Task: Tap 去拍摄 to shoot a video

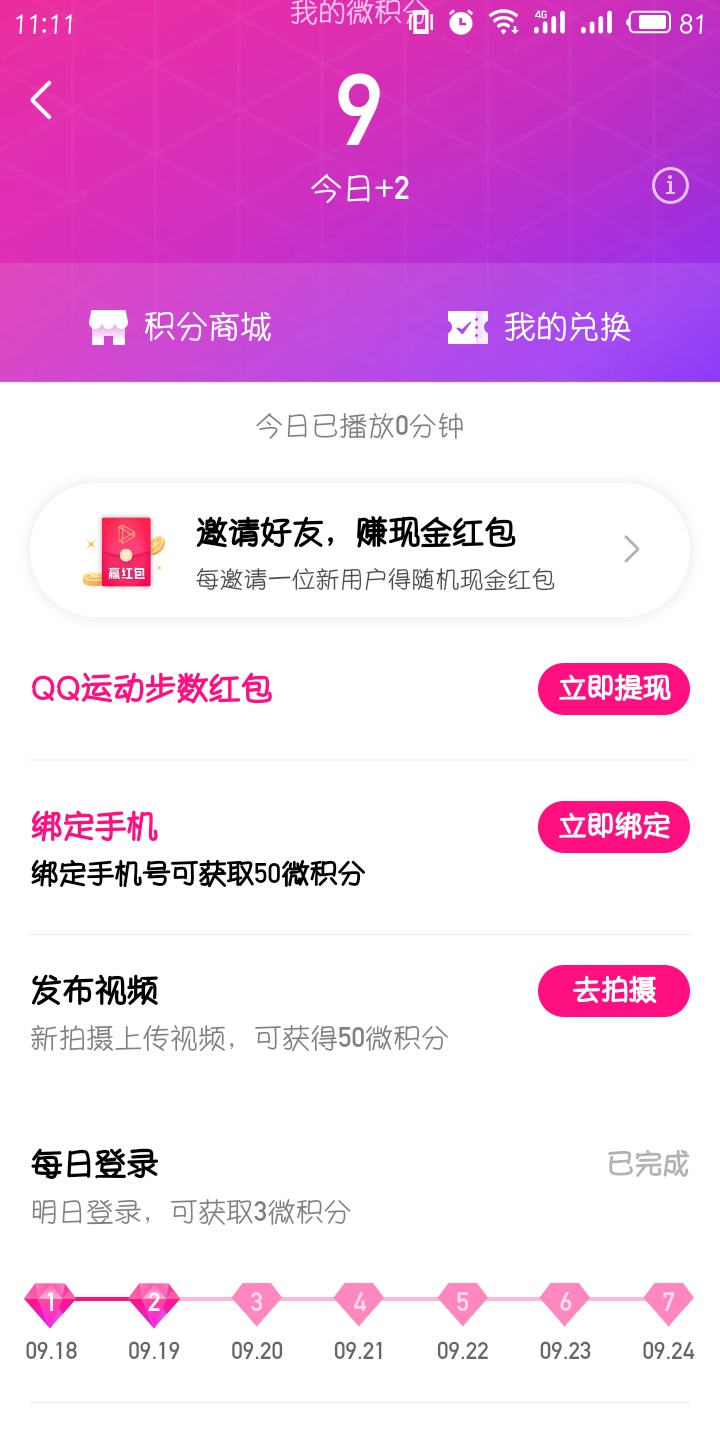Action: pos(613,990)
